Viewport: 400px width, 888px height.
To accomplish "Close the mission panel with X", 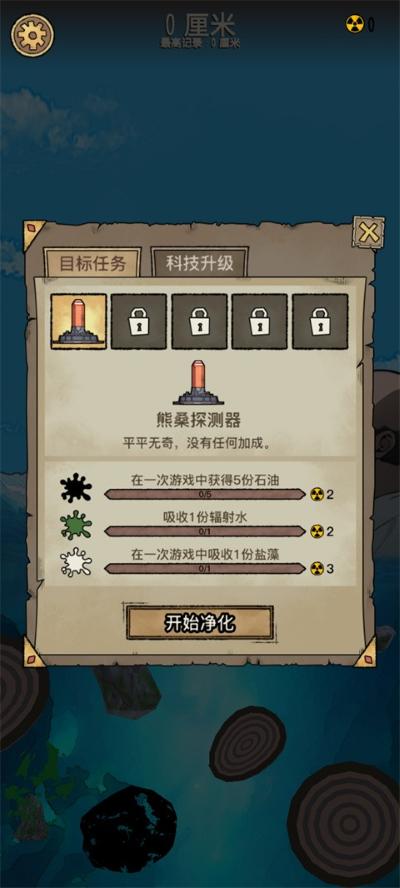I will [368, 232].
